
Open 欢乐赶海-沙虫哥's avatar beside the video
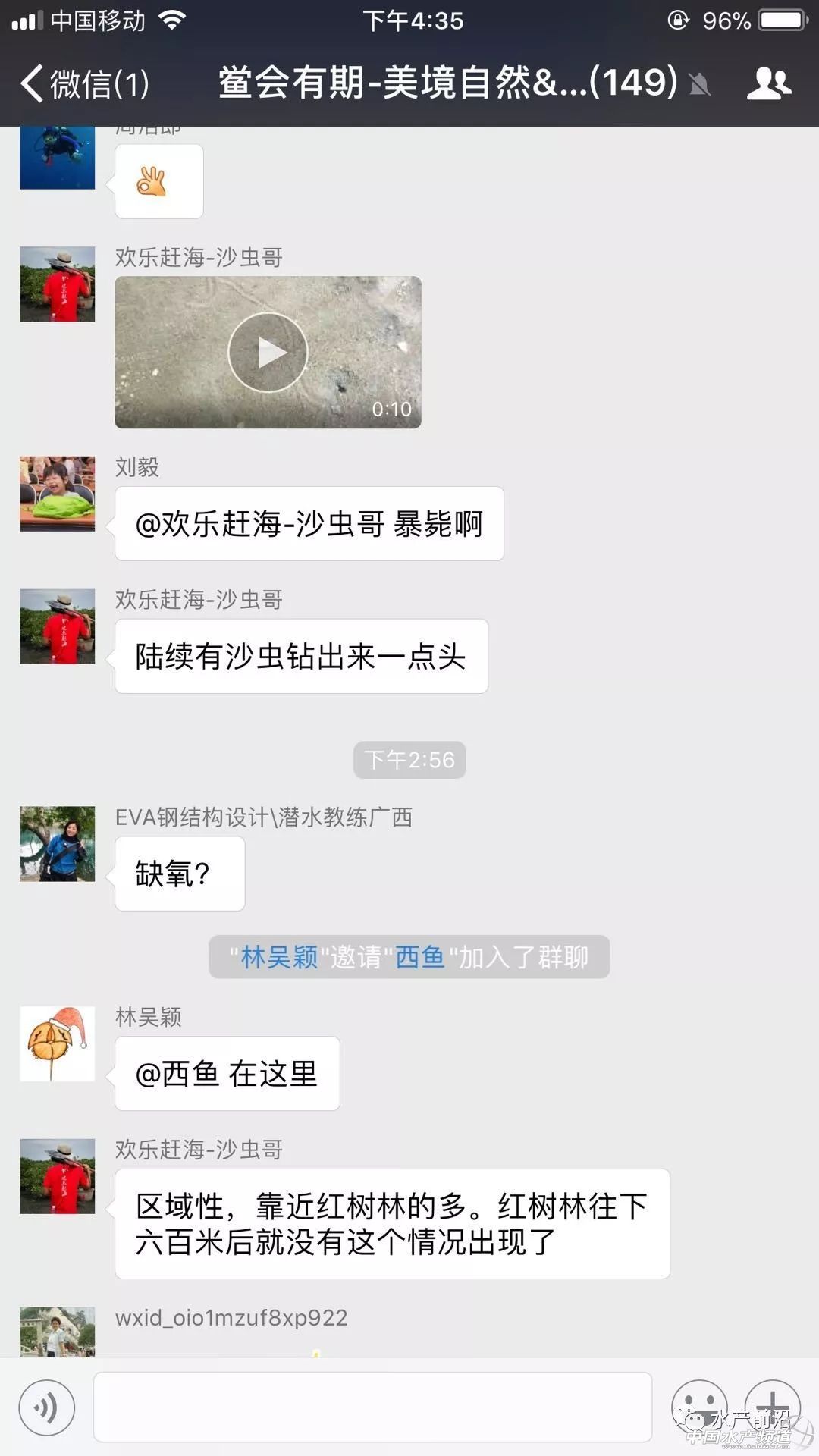[58, 284]
